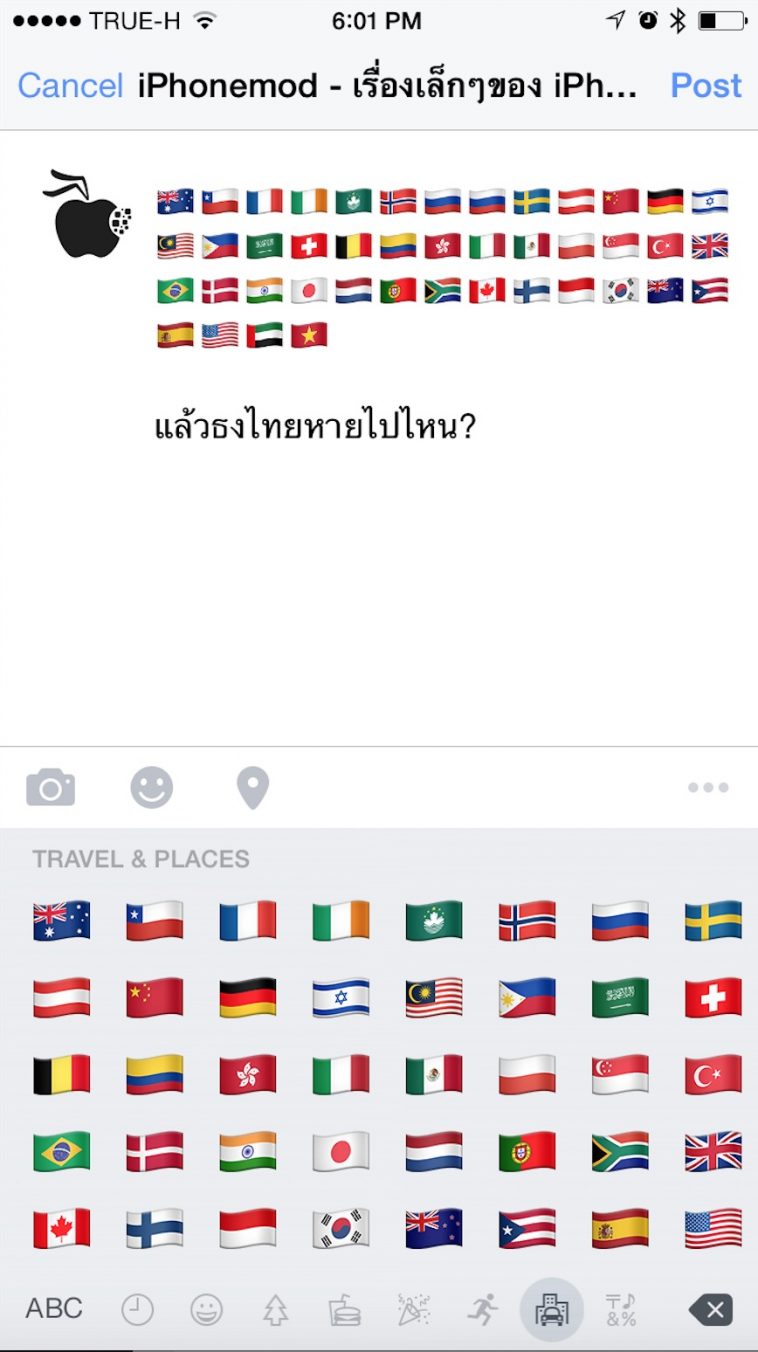The height and width of the screenshot is (1352, 758).
Task: Publish with the Post button
Action: 706,86
